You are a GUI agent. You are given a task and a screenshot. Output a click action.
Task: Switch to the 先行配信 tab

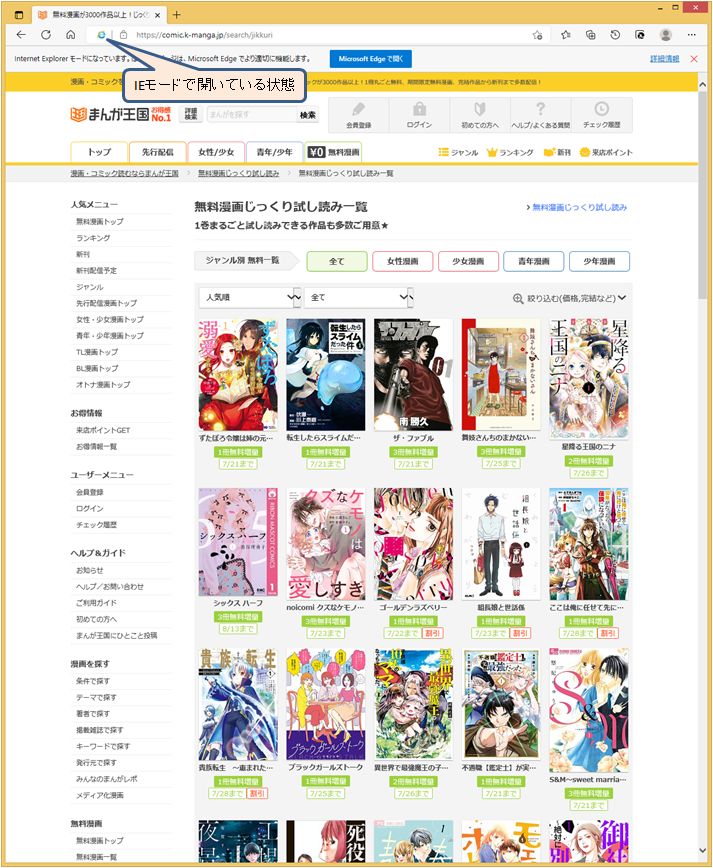(x=157, y=152)
